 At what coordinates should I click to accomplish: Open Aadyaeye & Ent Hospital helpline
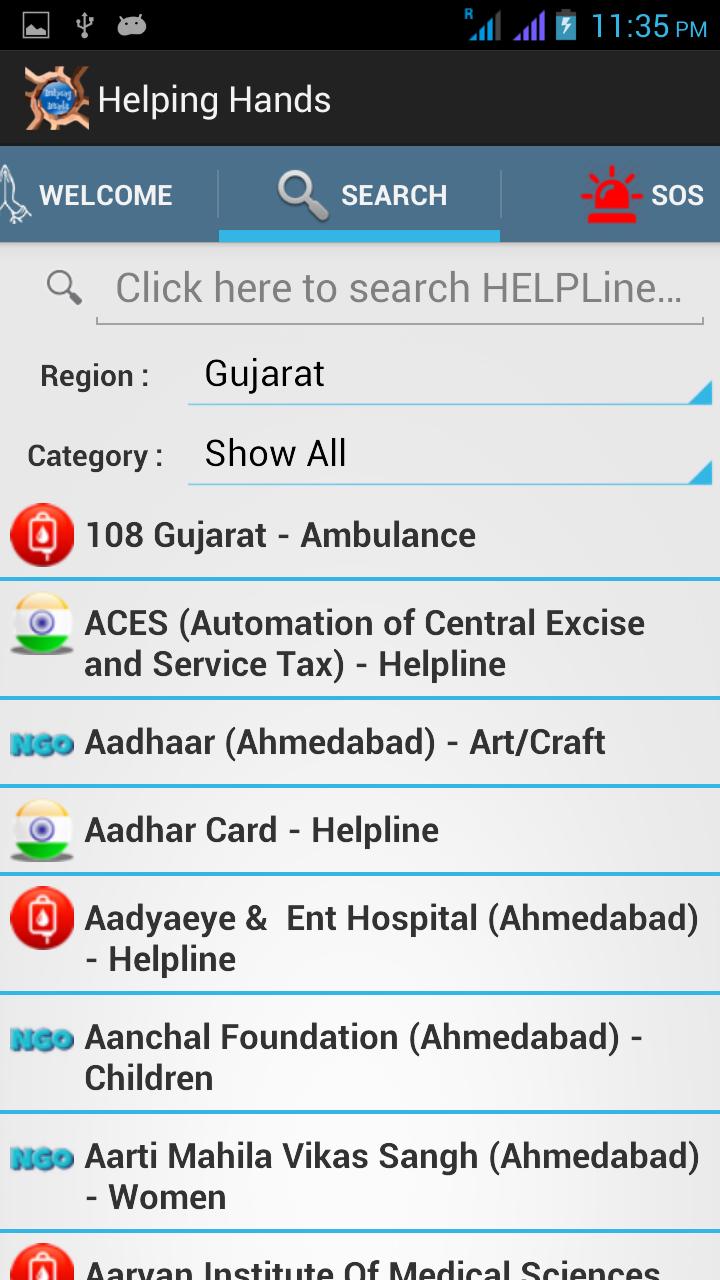point(360,938)
